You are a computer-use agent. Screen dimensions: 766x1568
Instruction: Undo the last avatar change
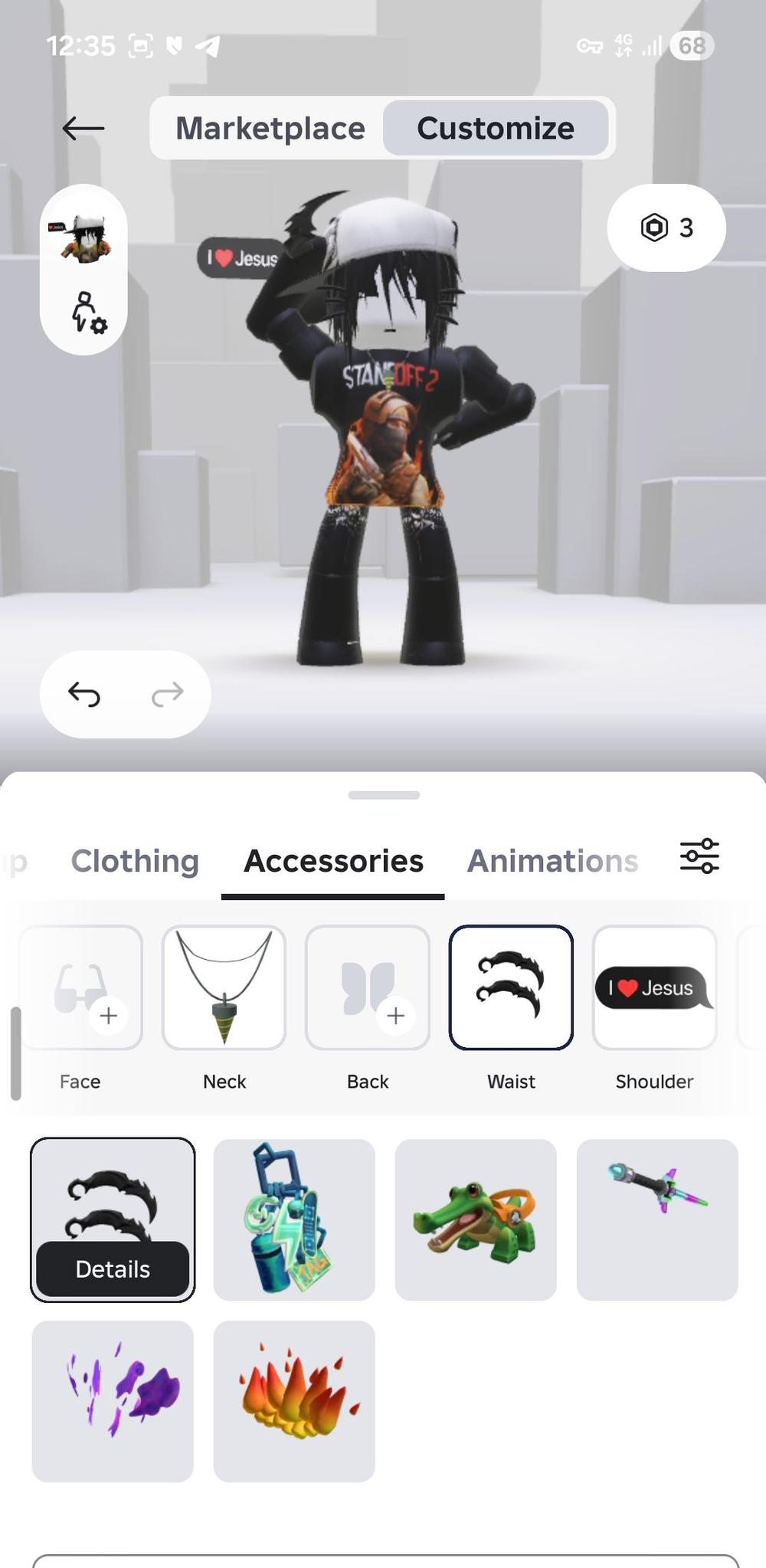pyautogui.click(x=84, y=694)
